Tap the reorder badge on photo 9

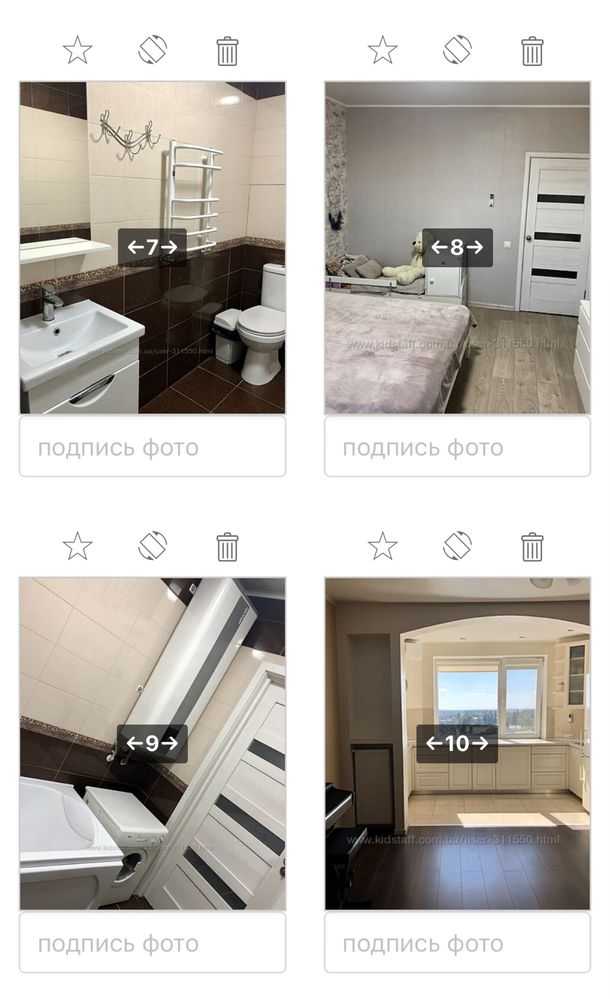(152, 743)
